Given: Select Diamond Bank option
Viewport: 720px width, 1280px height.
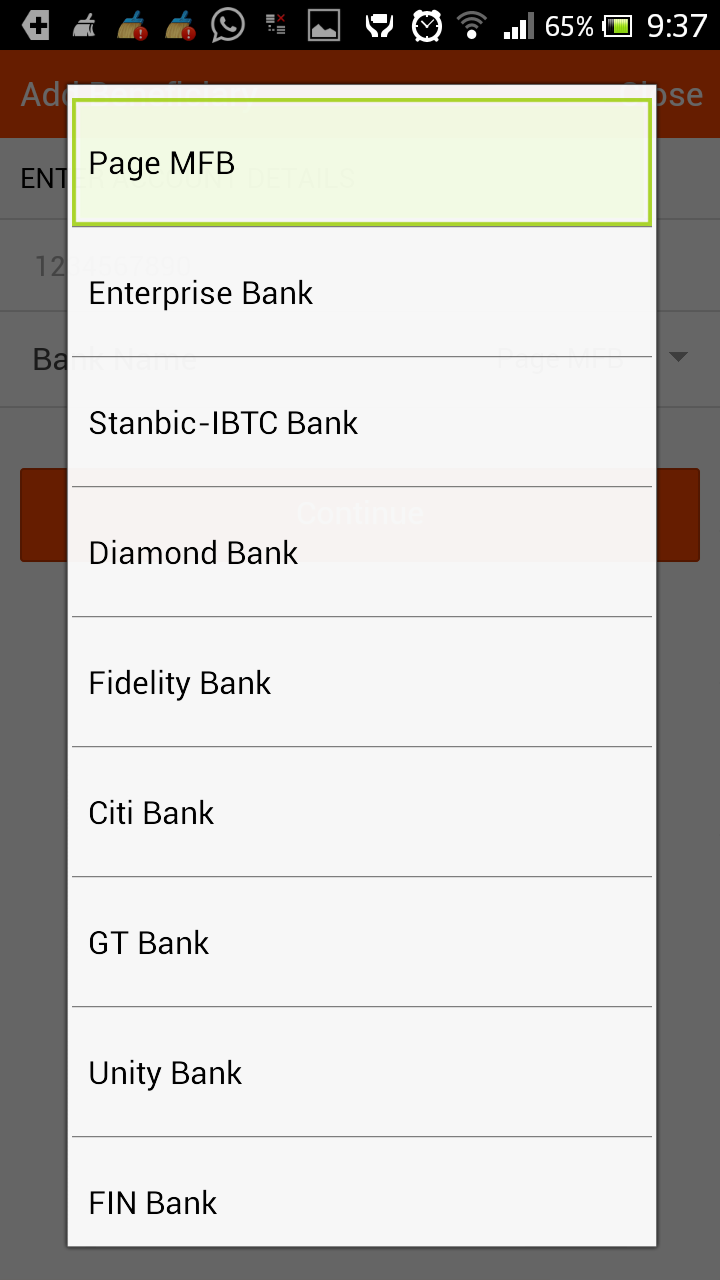Looking at the screenshot, I should pyautogui.click(x=360, y=553).
